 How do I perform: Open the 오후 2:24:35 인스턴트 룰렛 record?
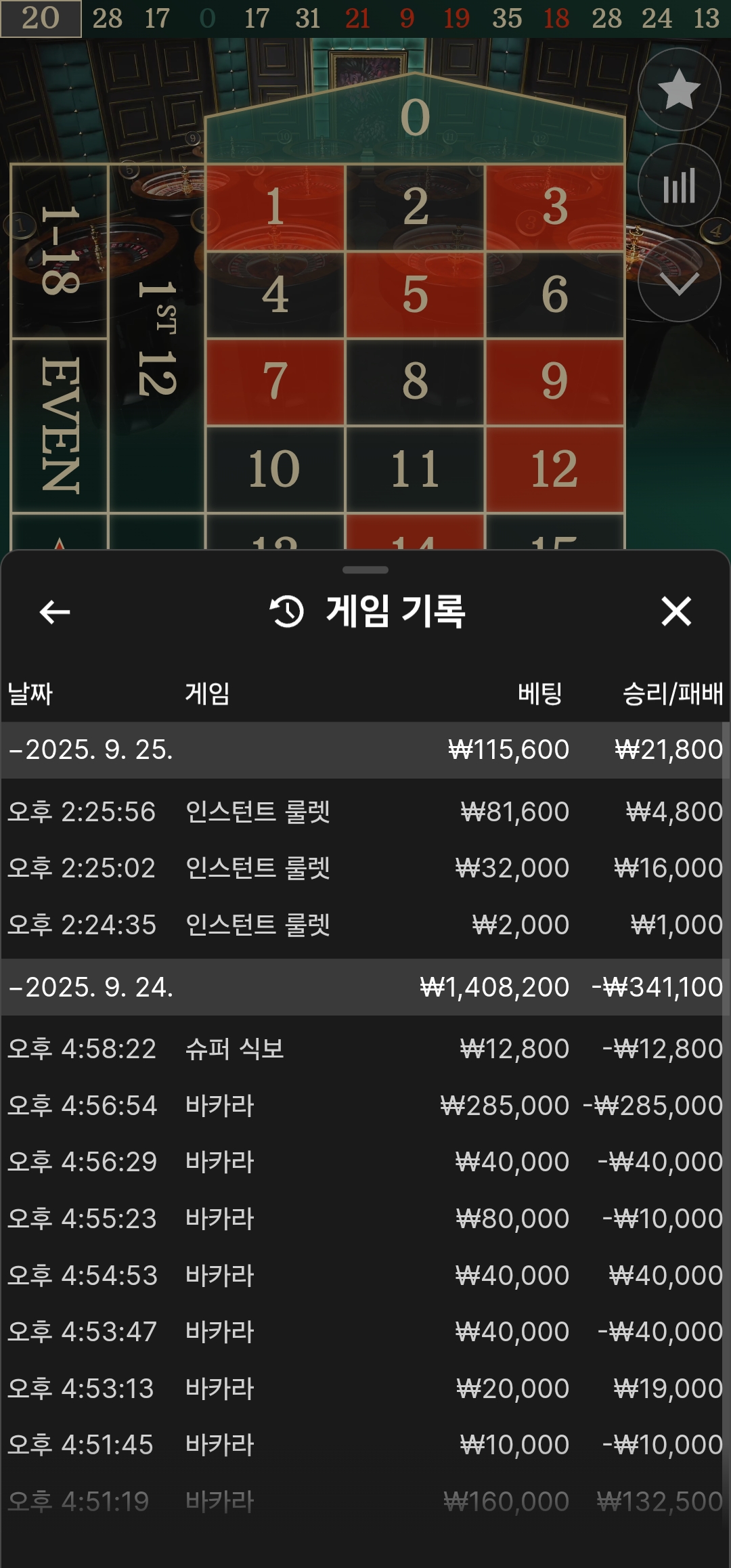click(x=365, y=925)
